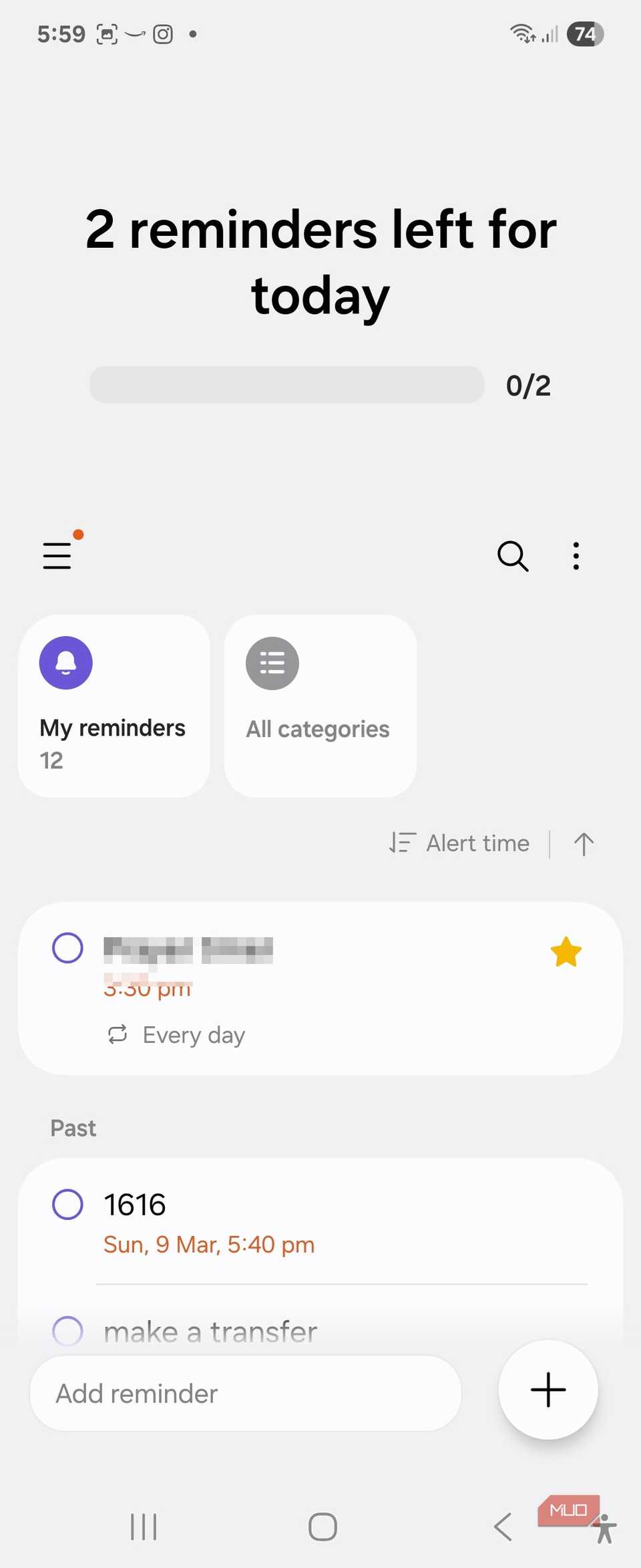Complete the 1616 reminder
The height and width of the screenshot is (1568, 641).
67,1205
